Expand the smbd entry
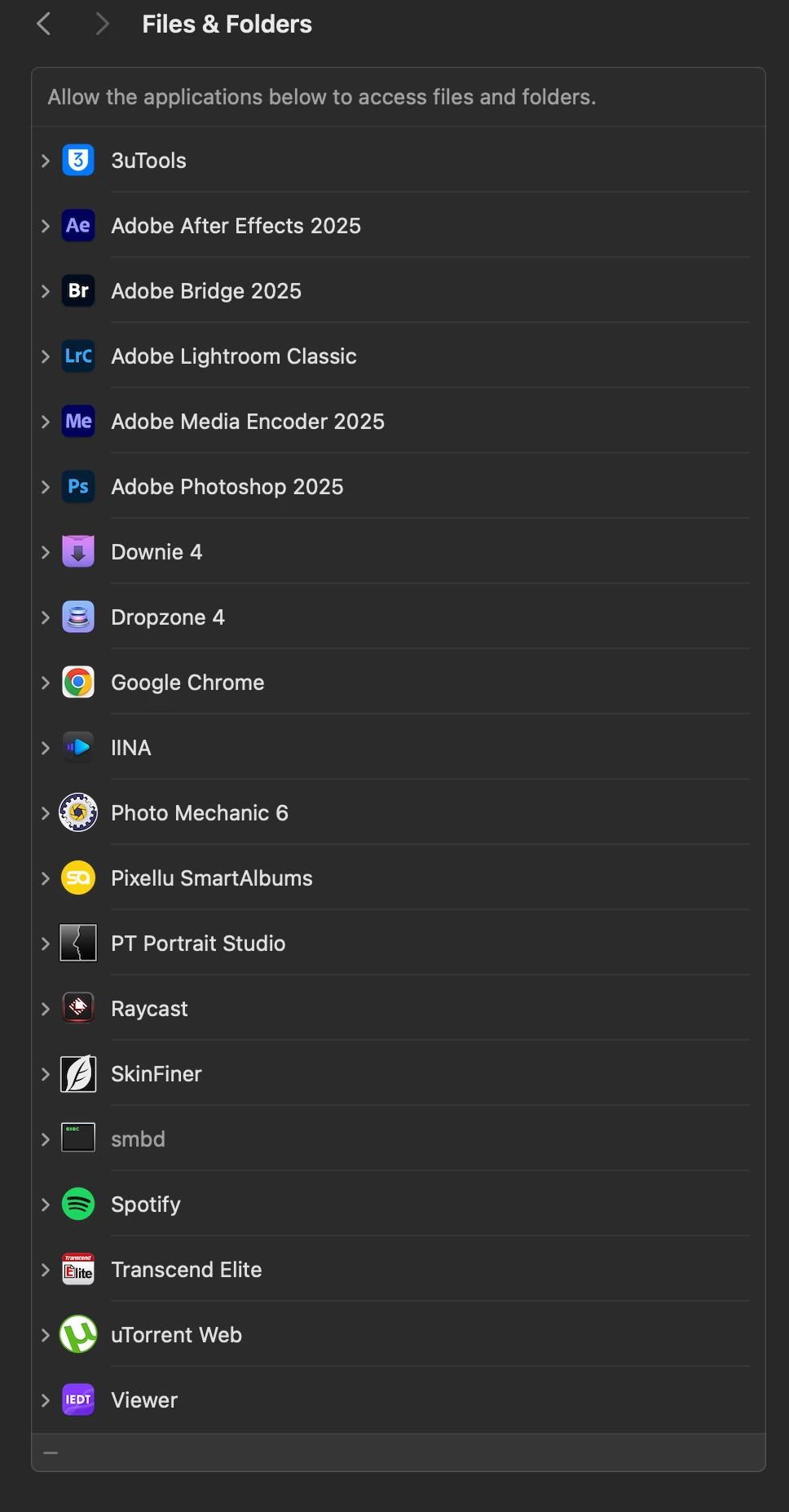The width and height of the screenshot is (789, 1512). (x=46, y=1139)
